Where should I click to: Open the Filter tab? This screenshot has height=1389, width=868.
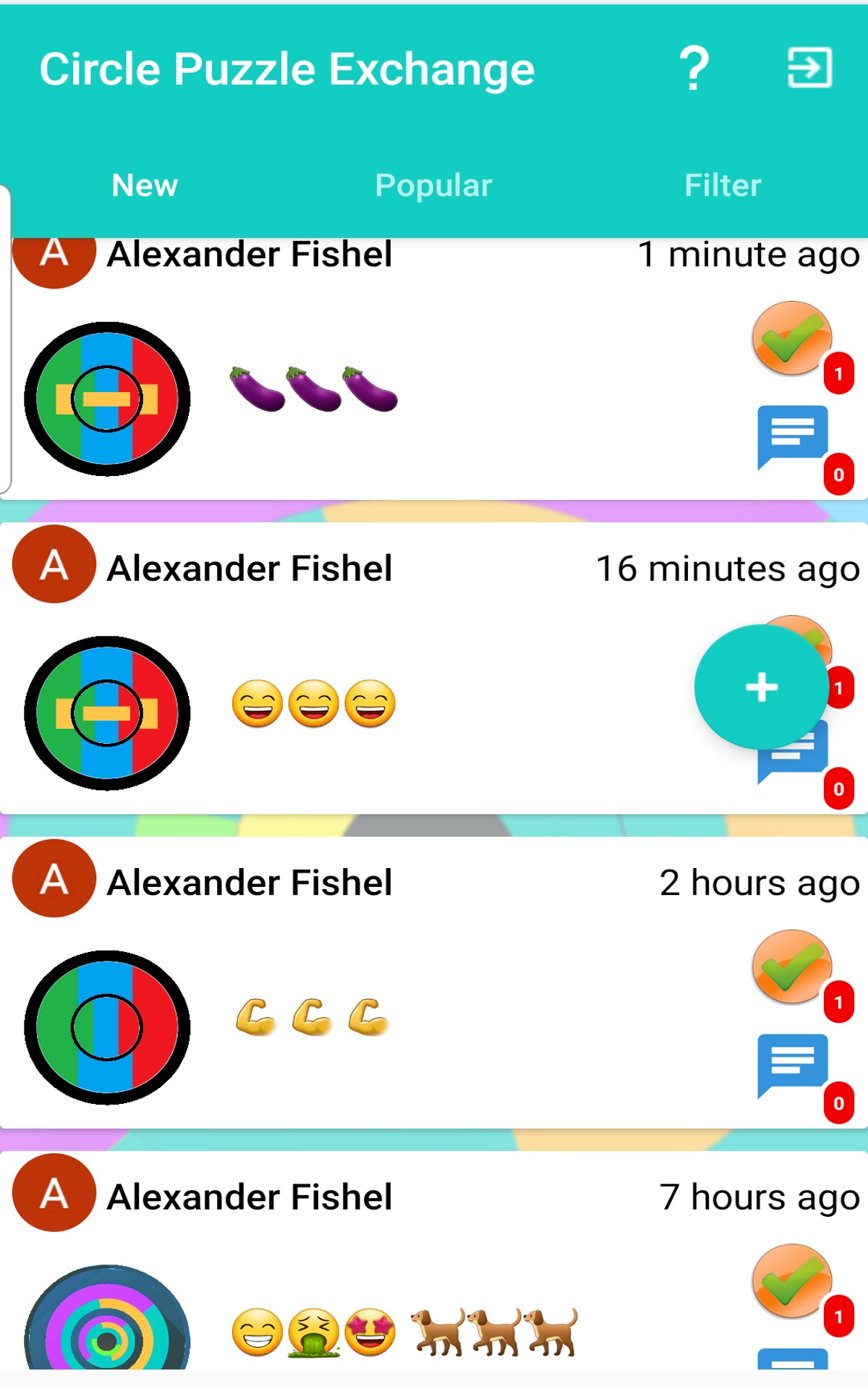(723, 185)
